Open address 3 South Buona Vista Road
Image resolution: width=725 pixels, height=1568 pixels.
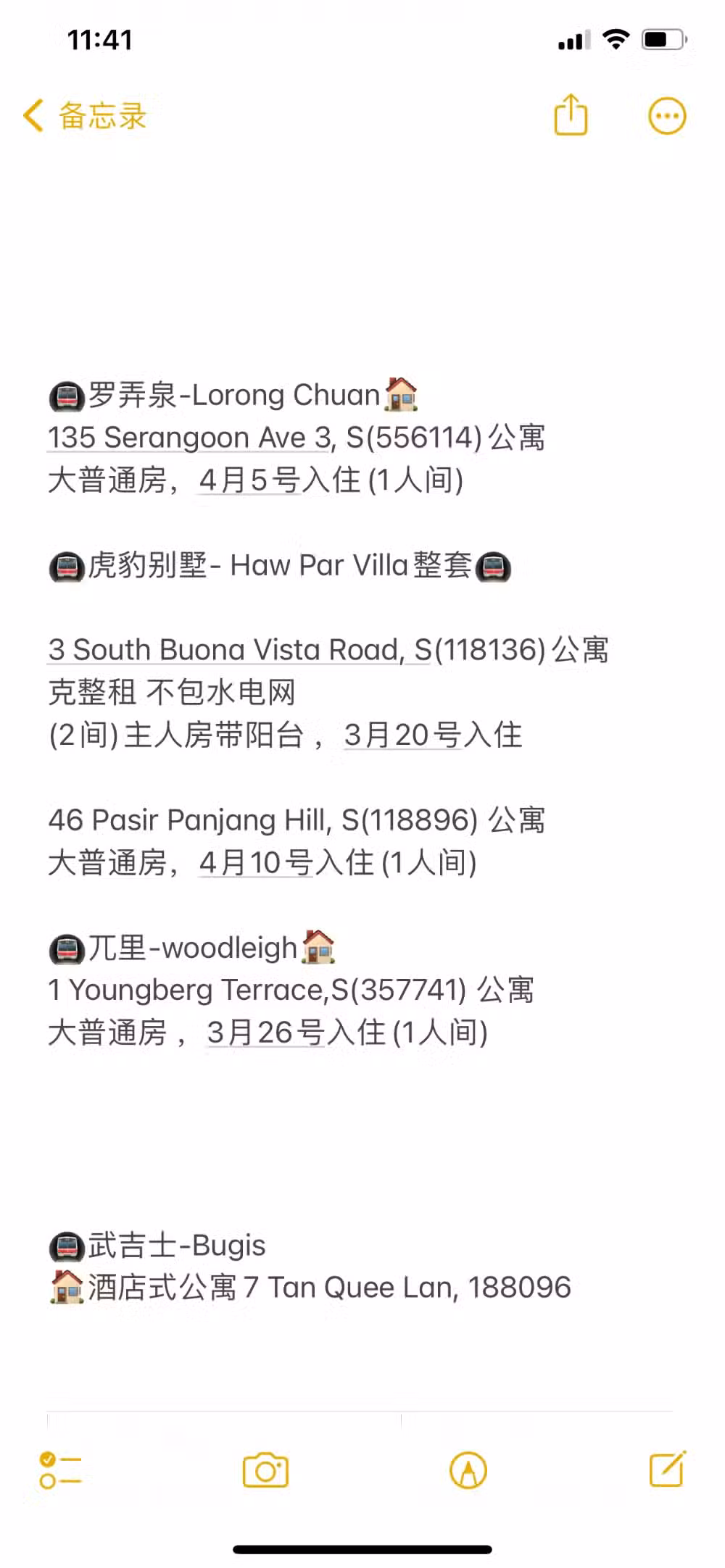[x=239, y=650]
